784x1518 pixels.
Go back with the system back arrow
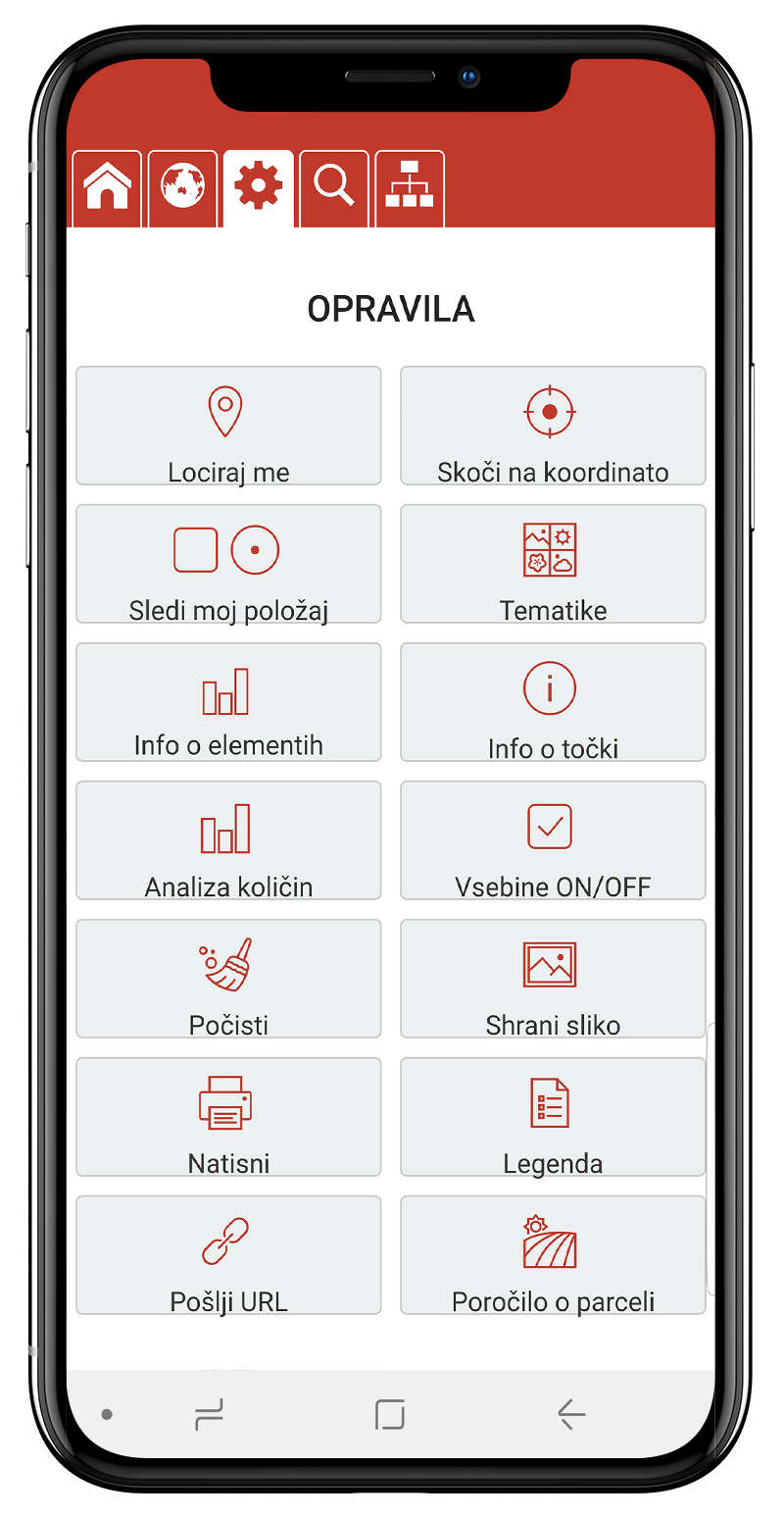(571, 1414)
